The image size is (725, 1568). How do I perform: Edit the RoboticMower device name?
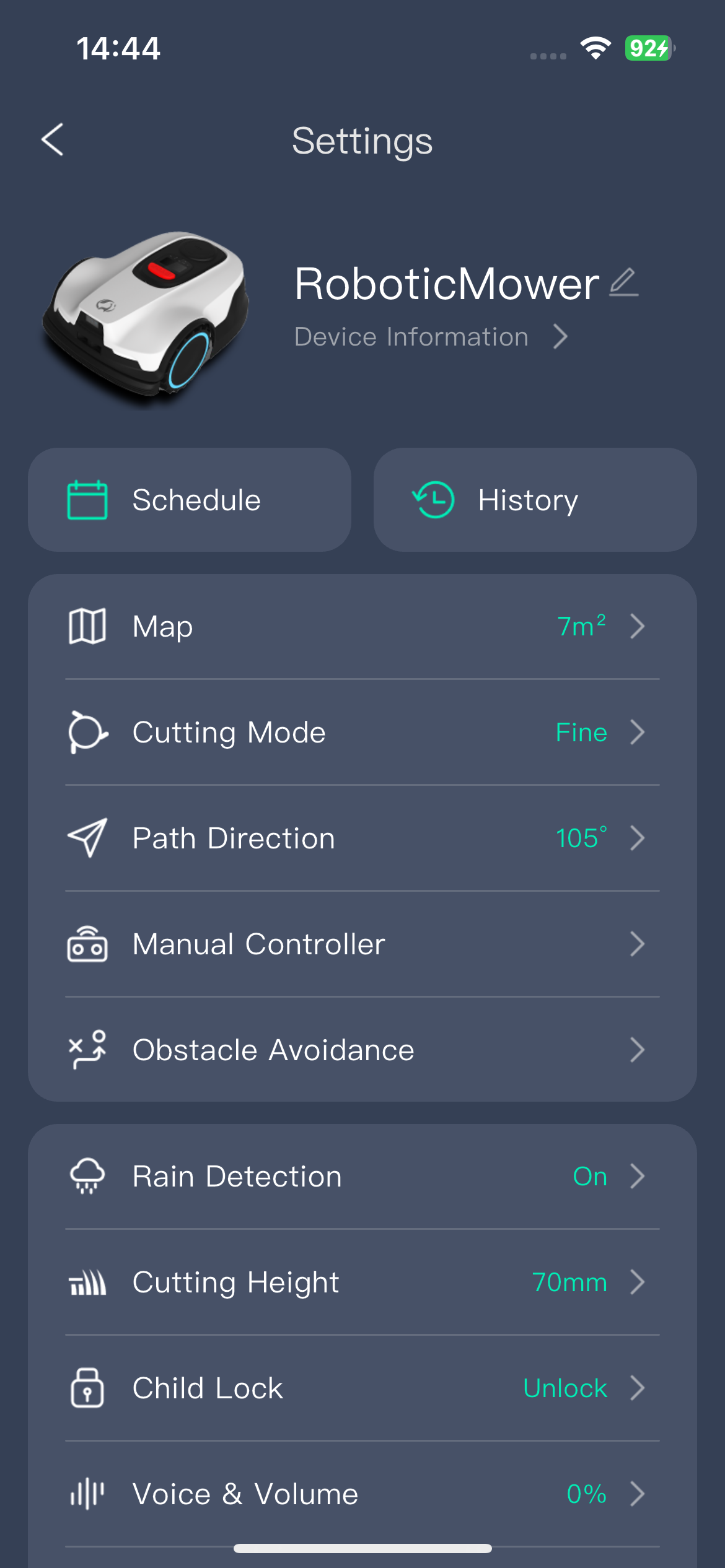tap(625, 284)
